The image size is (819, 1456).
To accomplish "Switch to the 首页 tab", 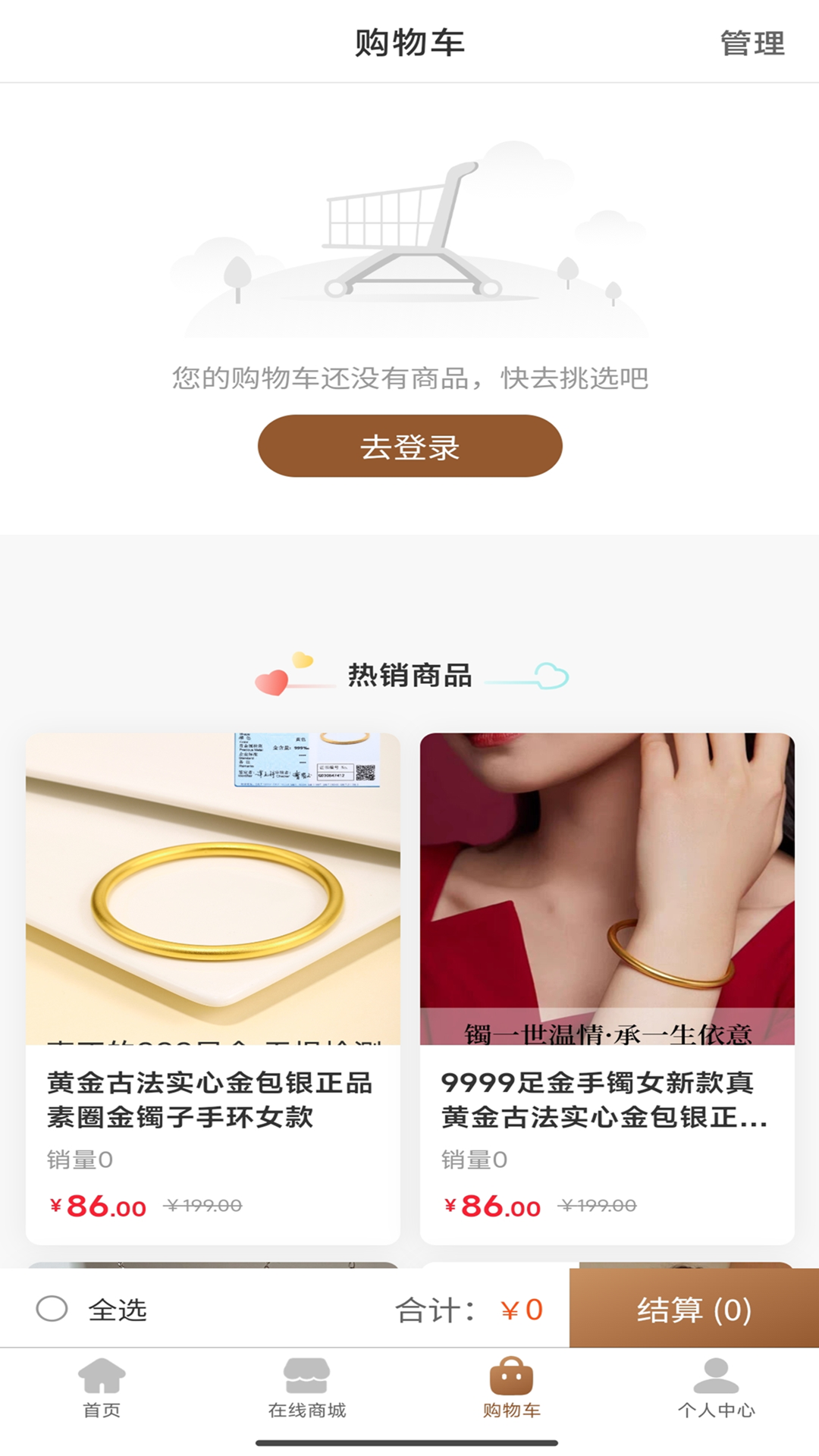I will (102, 1388).
